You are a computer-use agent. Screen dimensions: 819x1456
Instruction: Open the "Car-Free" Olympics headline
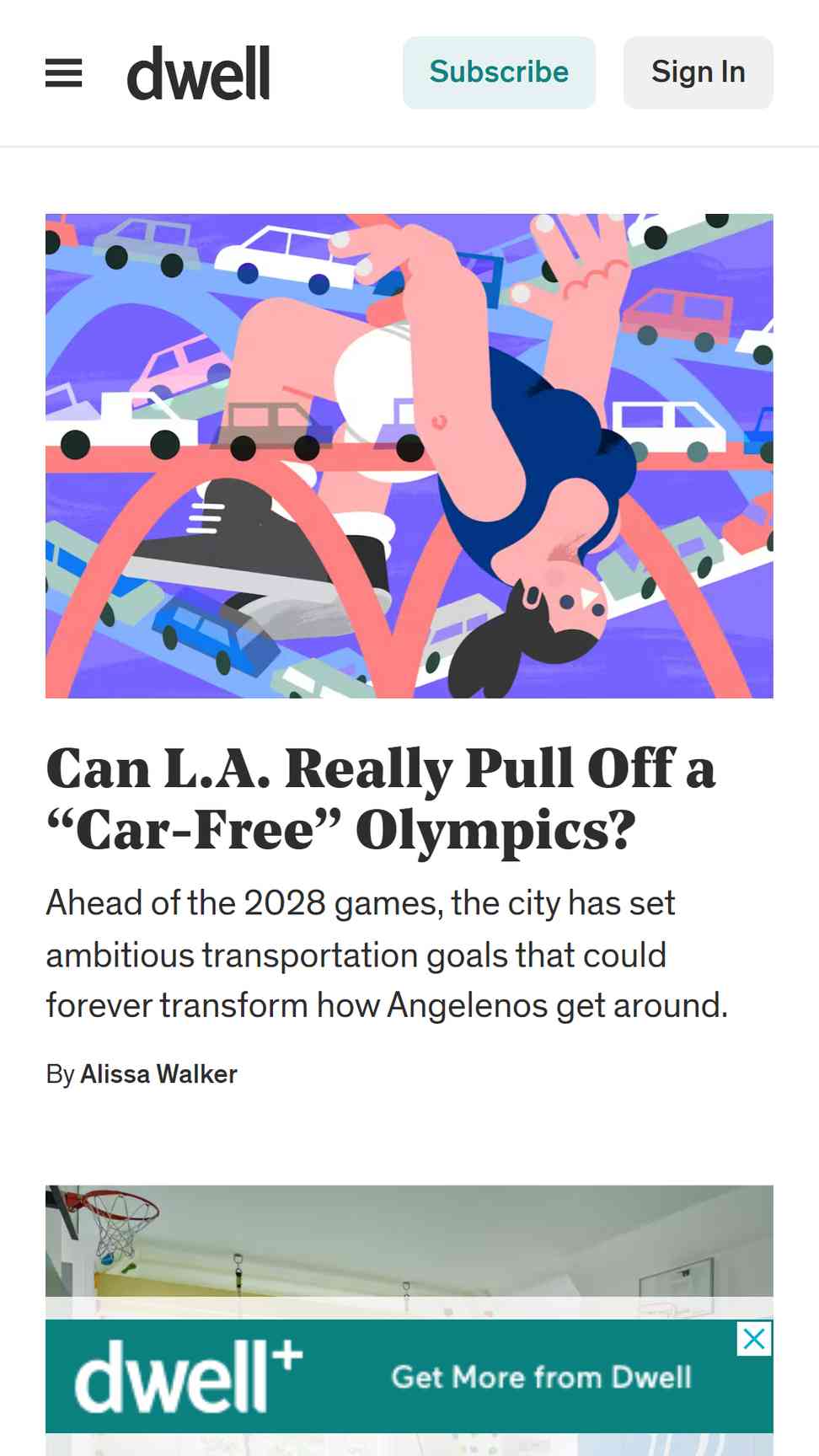[x=381, y=799]
